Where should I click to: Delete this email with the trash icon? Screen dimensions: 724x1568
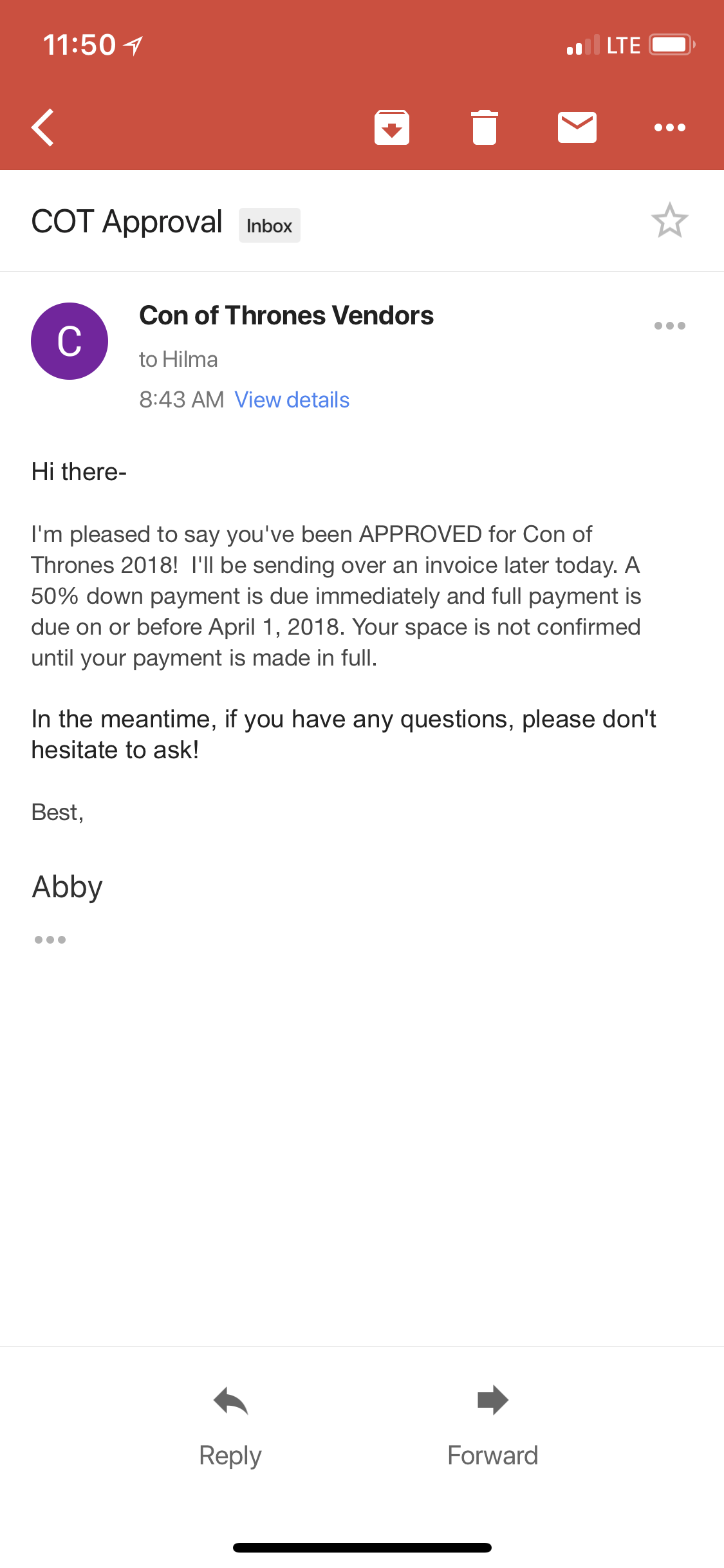click(x=485, y=127)
